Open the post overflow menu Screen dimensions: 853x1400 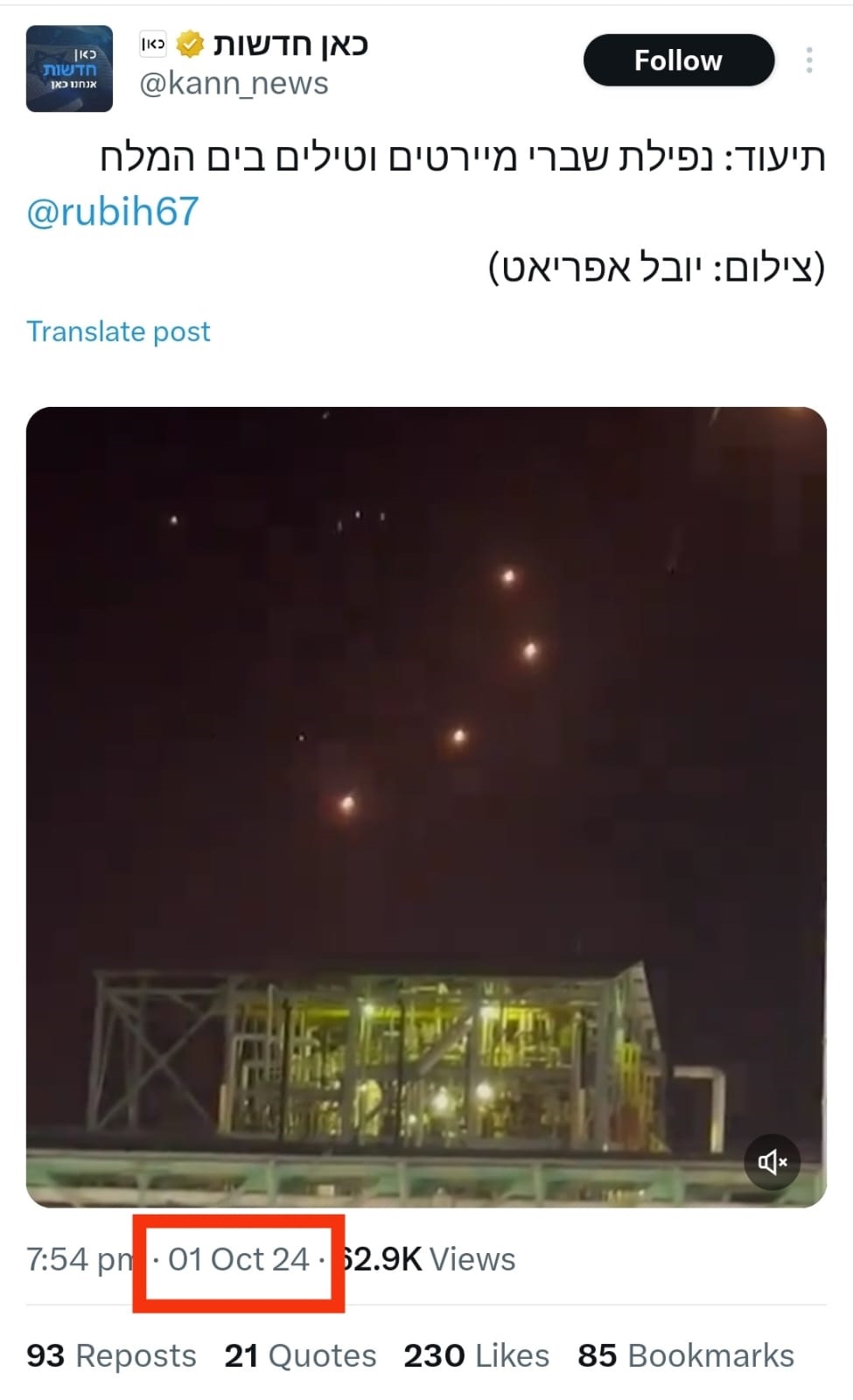click(x=809, y=60)
